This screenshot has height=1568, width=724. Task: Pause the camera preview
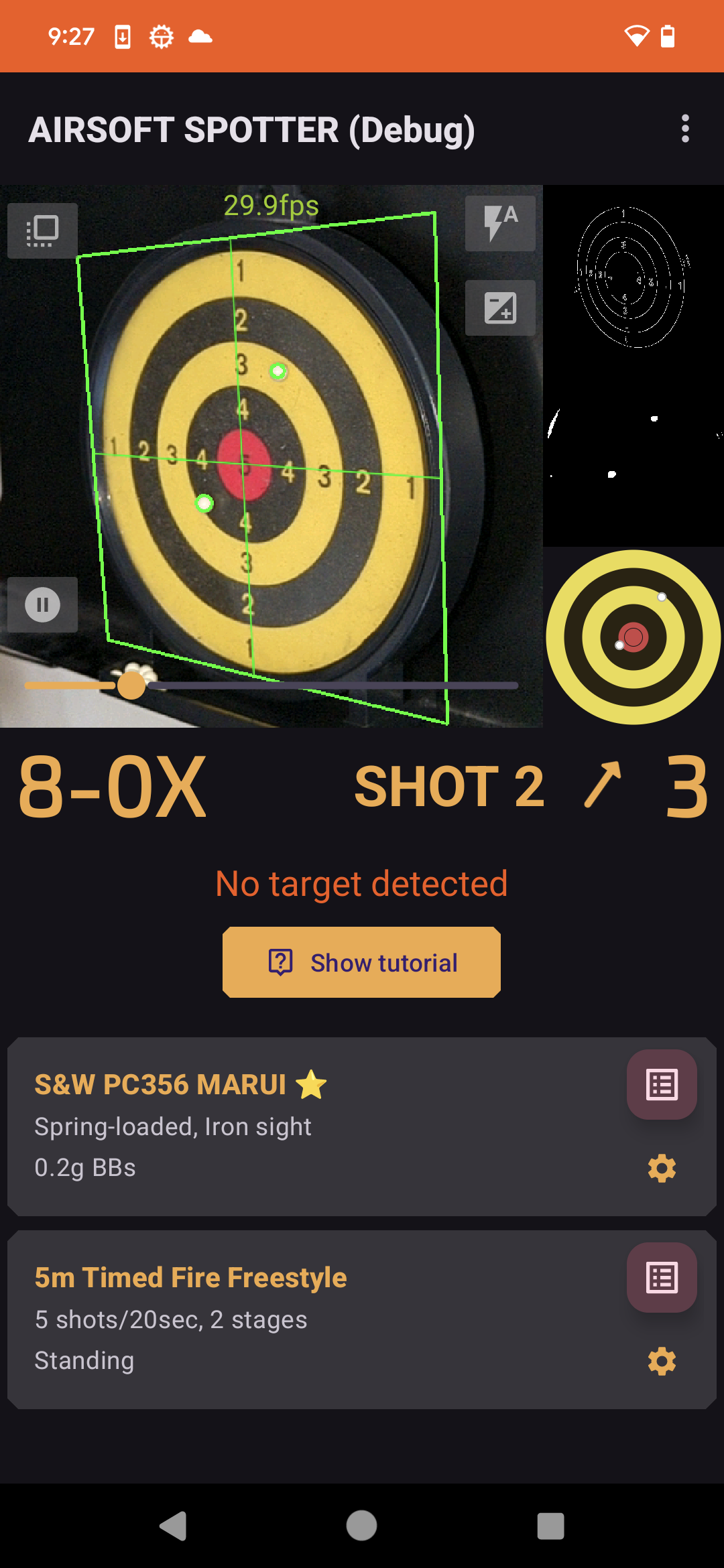(x=43, y=604)
